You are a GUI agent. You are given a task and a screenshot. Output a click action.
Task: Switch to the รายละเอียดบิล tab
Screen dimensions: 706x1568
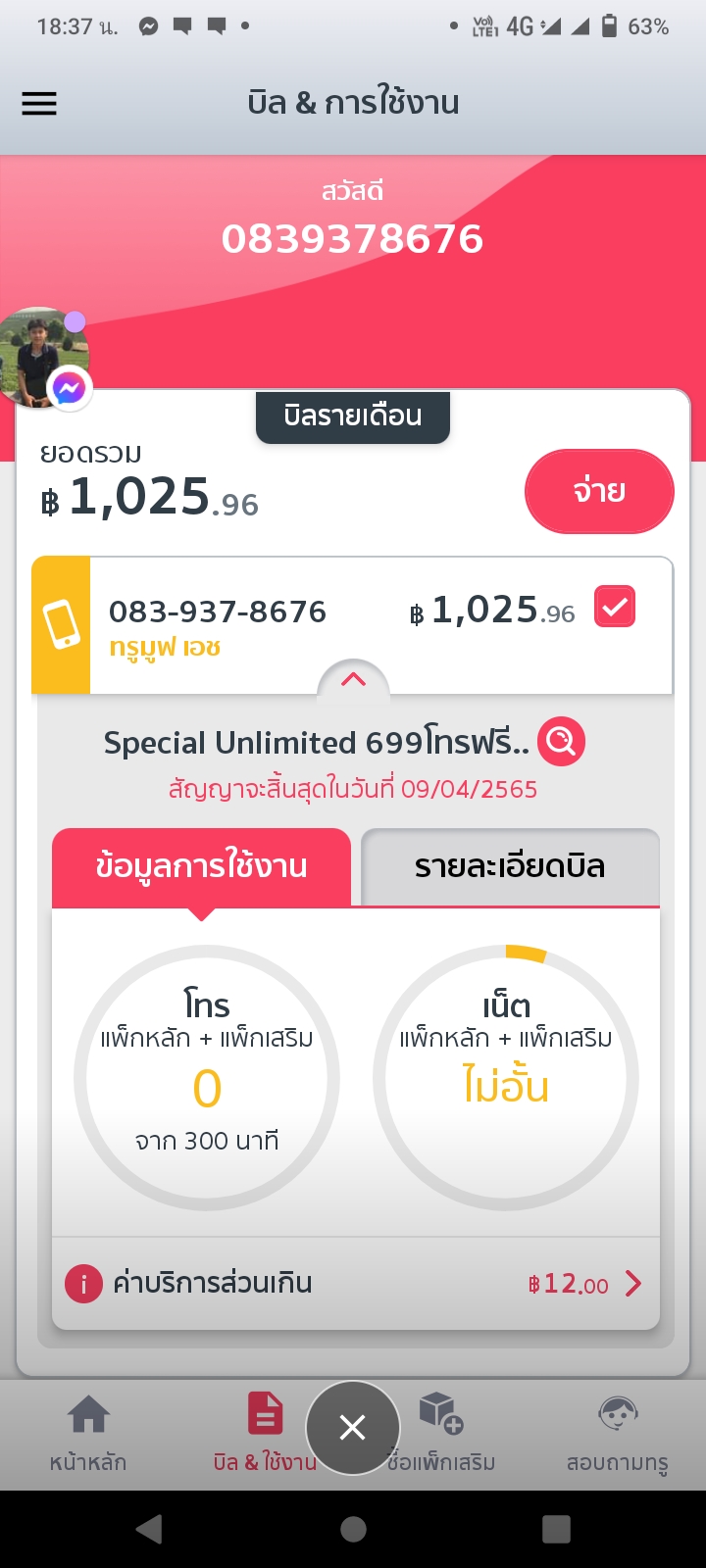tap(510, 866)
